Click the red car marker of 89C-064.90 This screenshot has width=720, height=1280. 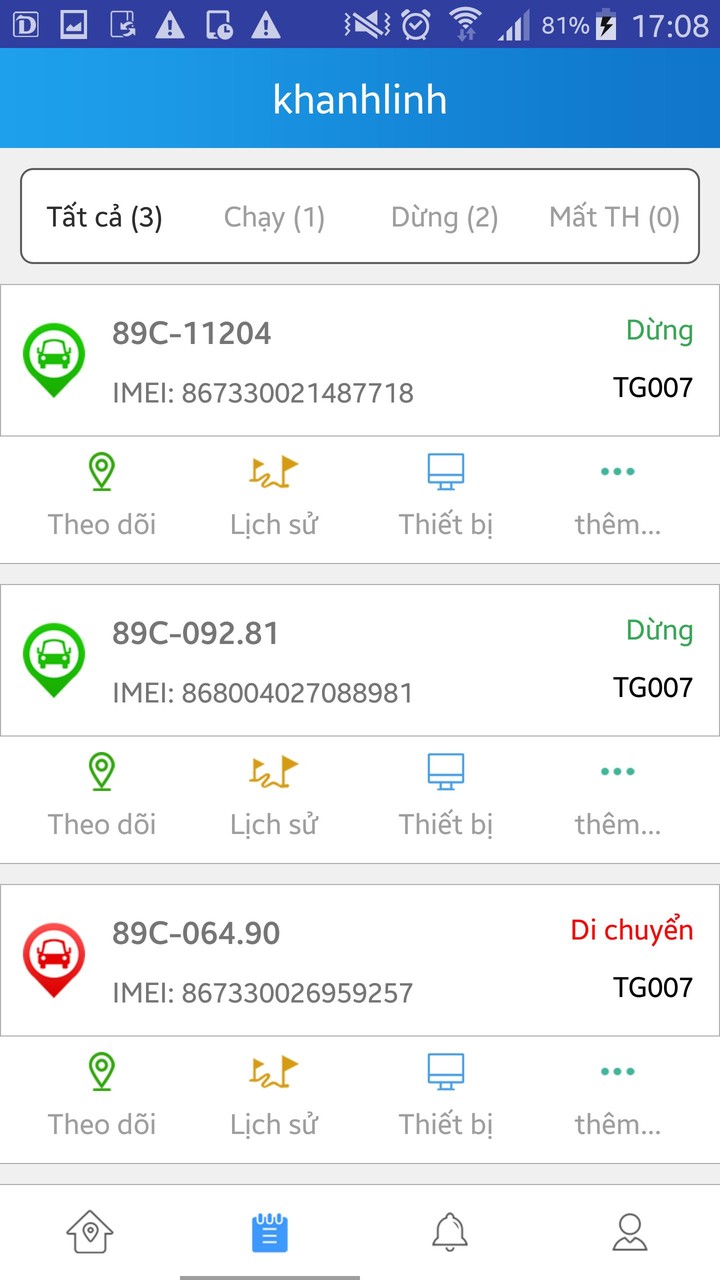pos(54,960)
